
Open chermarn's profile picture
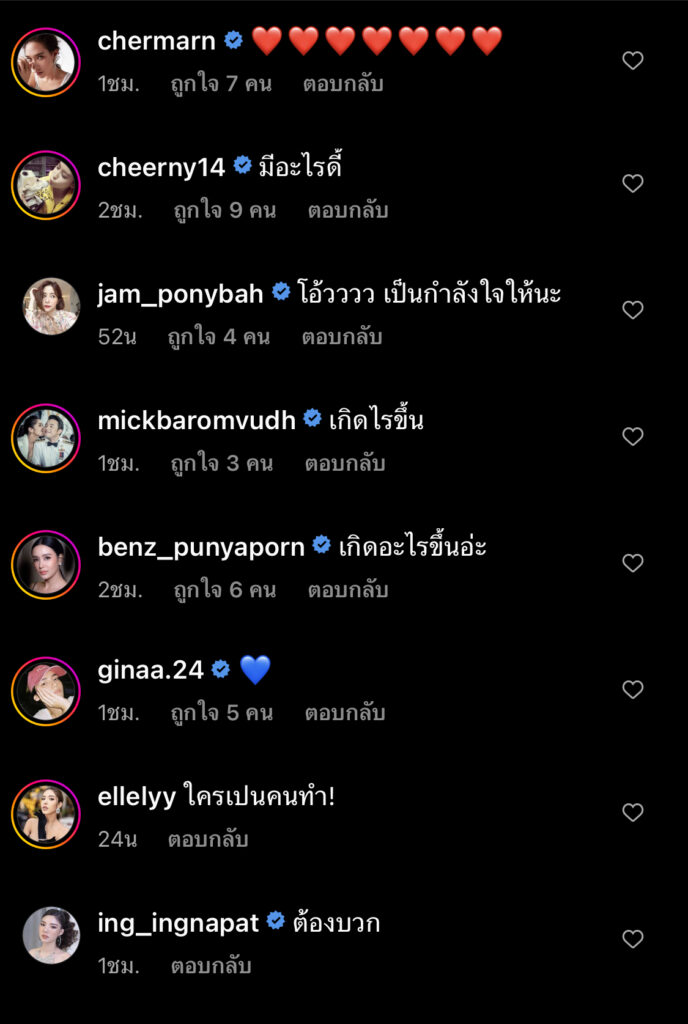pyautogui.click(x=45, y=62)
